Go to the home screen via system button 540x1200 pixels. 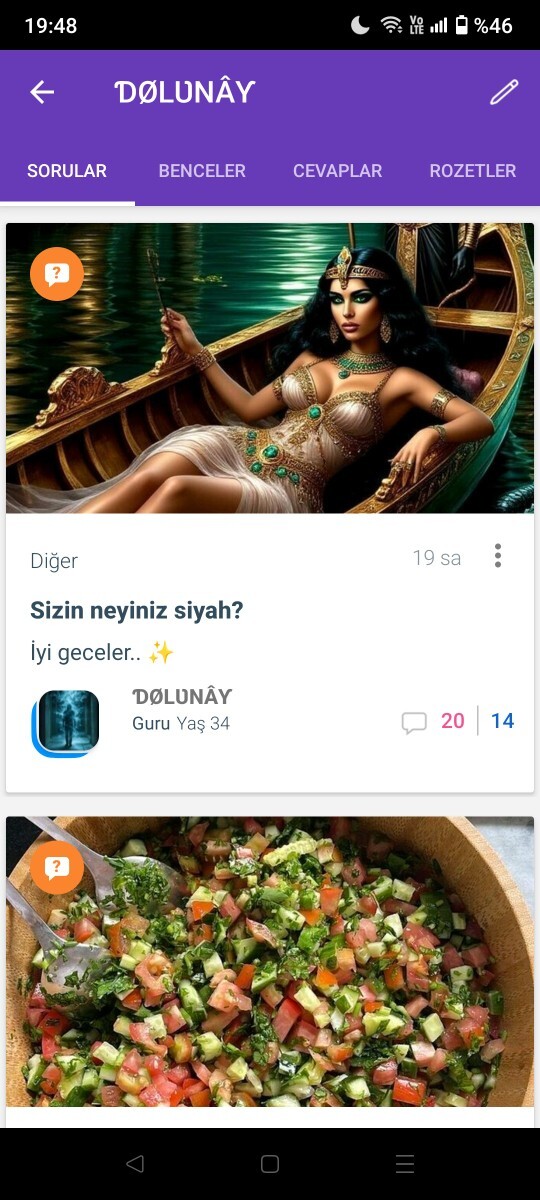click(x=270, y=1164)
